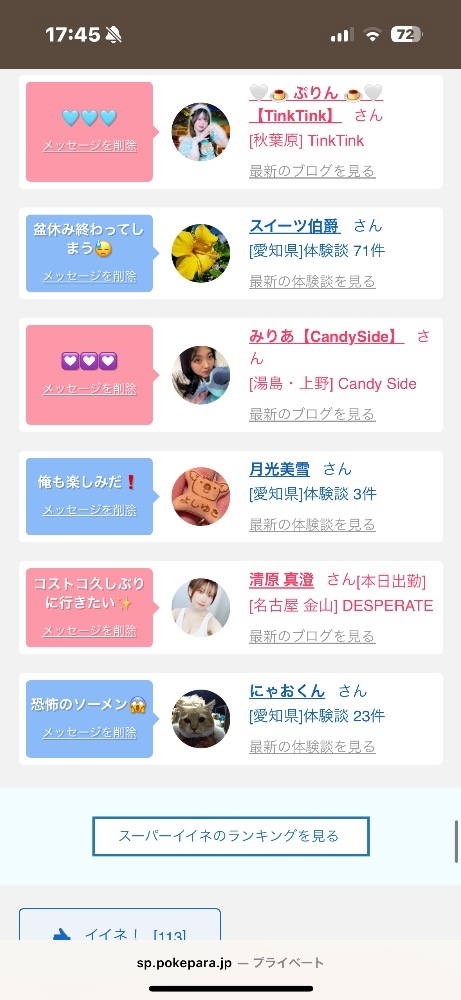Delete the 盆休み終わってしまう message
Viewport: 461px width, 1000px height.
point(89,276)
